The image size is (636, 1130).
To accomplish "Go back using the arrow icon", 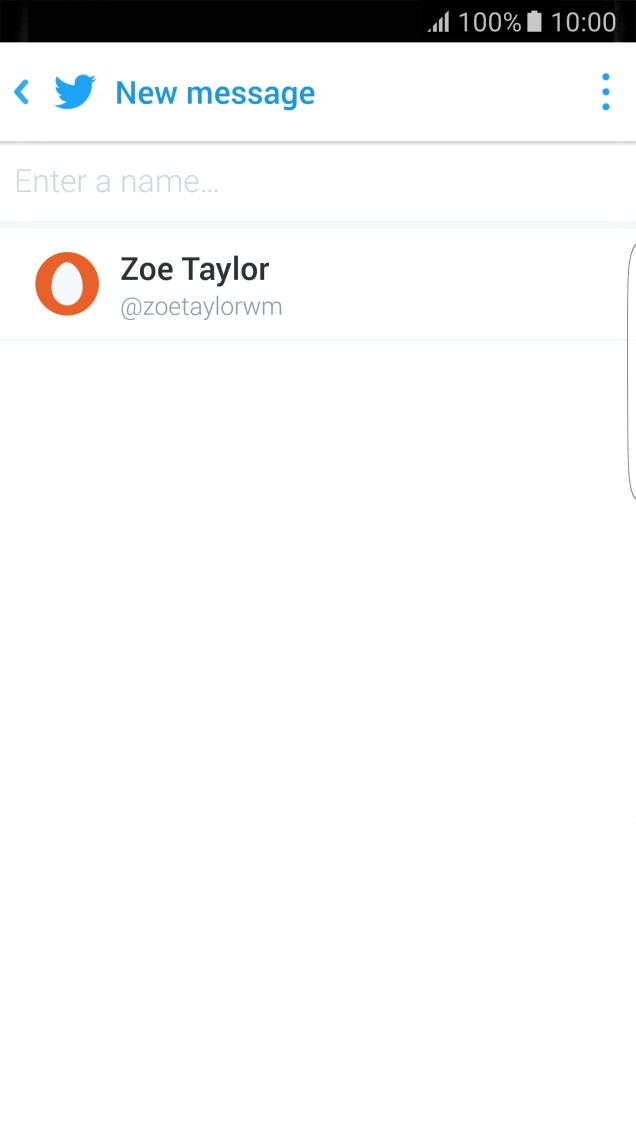I will [22, 93].
